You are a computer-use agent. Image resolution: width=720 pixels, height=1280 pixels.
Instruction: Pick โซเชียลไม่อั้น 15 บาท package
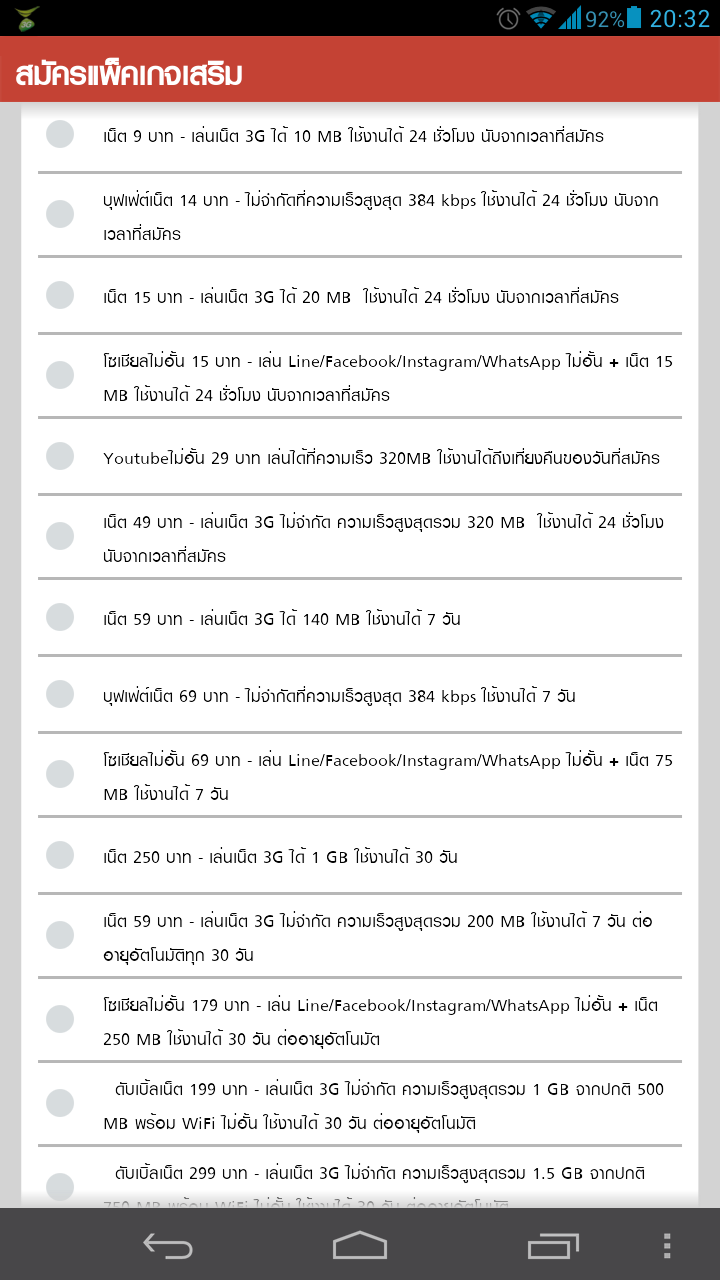pos(360,376)
